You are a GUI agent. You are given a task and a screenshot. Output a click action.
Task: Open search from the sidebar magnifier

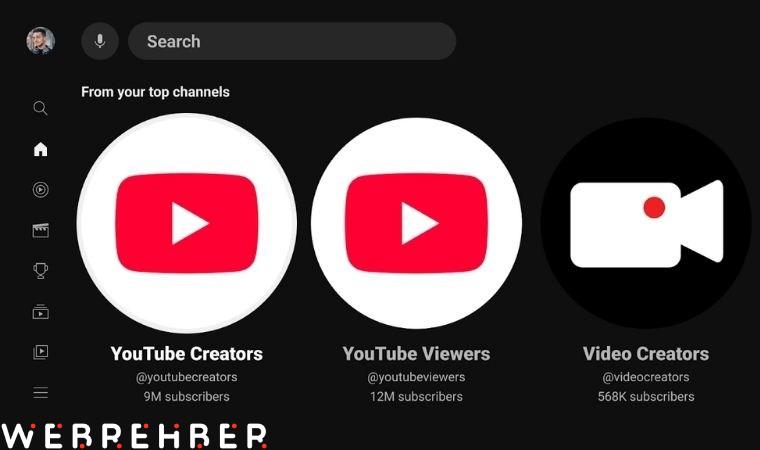pyautogui.click(x=40, y=108)
